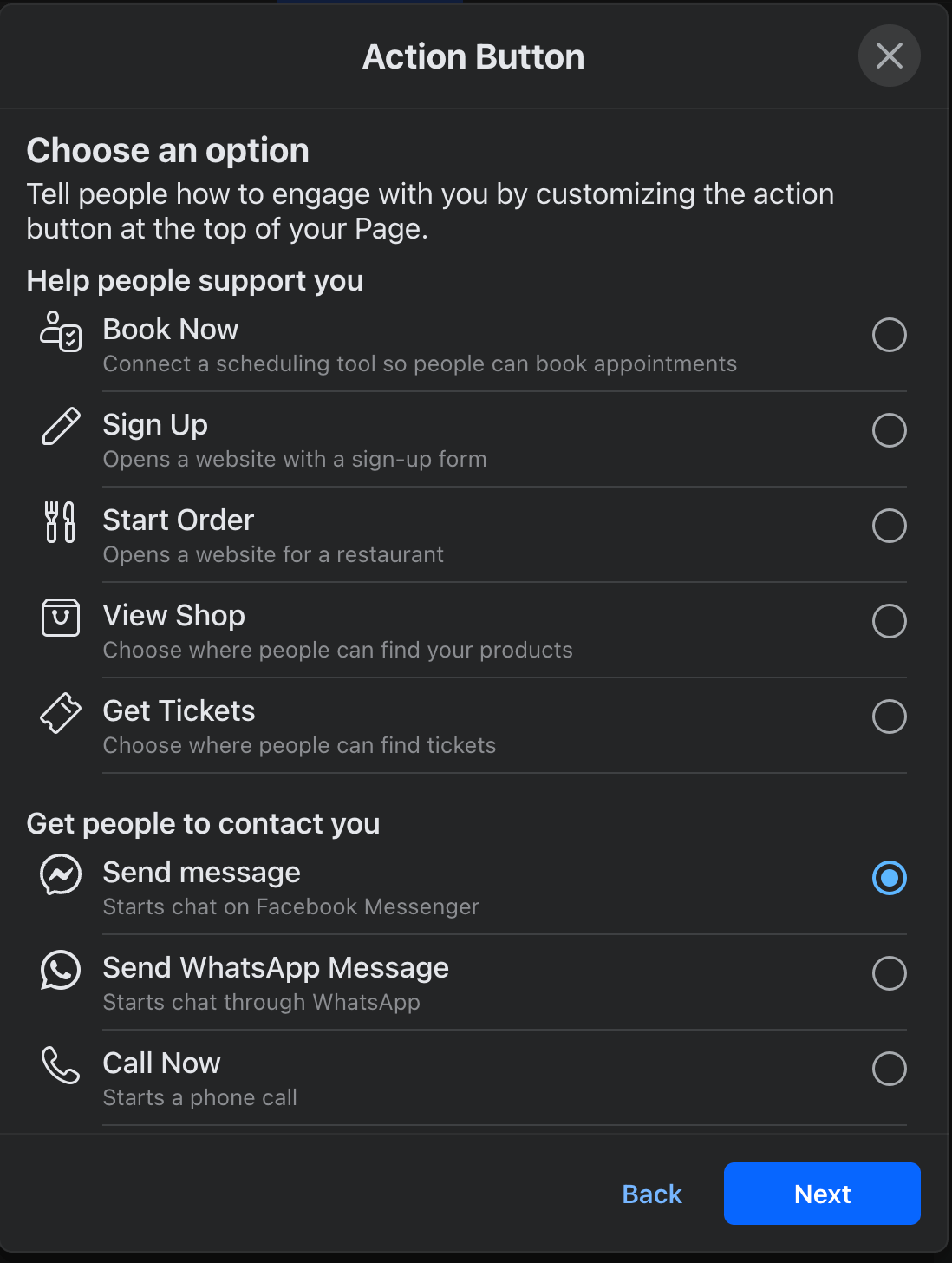This screenshot has height=1263, width=952.
Task: Select the Book Now option
Action: [889, 335]
